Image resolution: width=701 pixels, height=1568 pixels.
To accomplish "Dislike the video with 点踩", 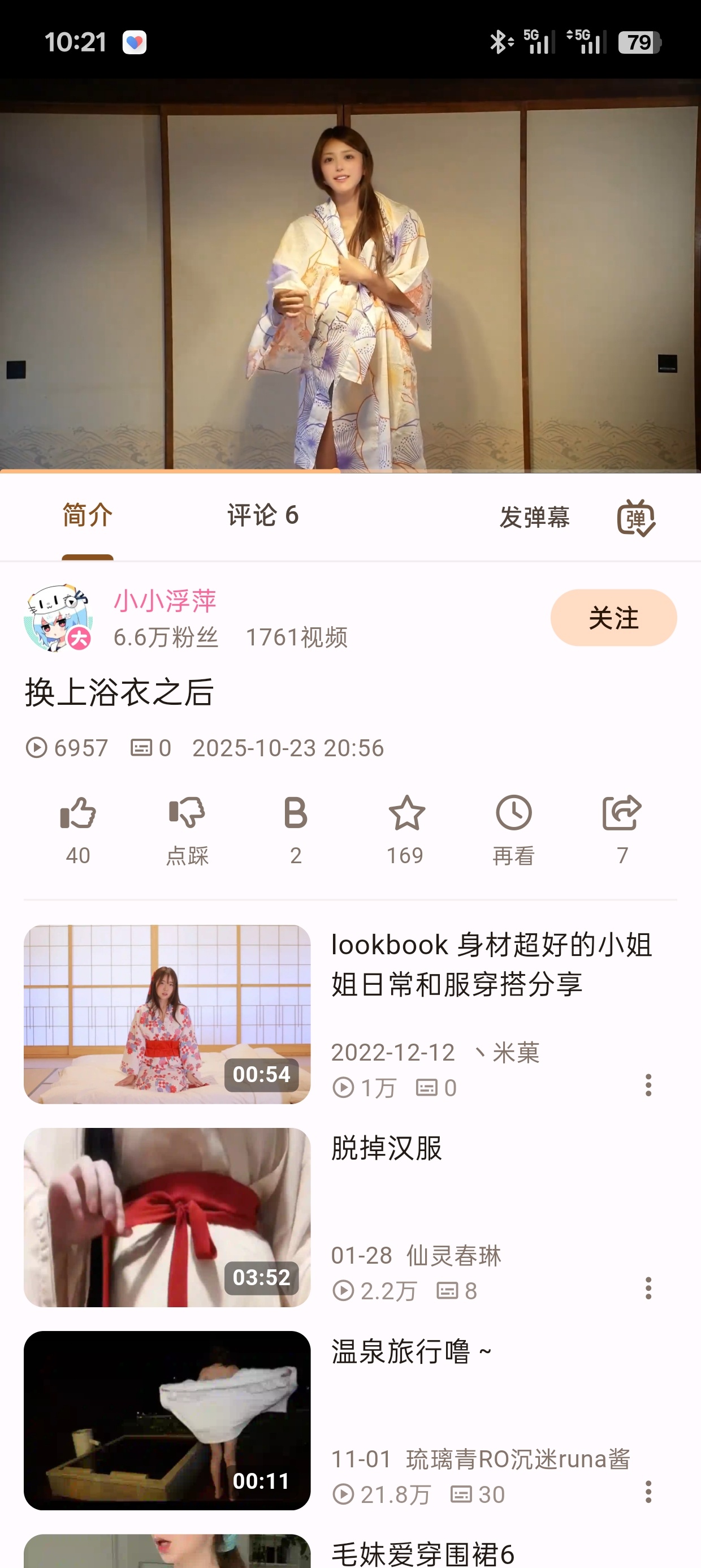I will point(187,829).
